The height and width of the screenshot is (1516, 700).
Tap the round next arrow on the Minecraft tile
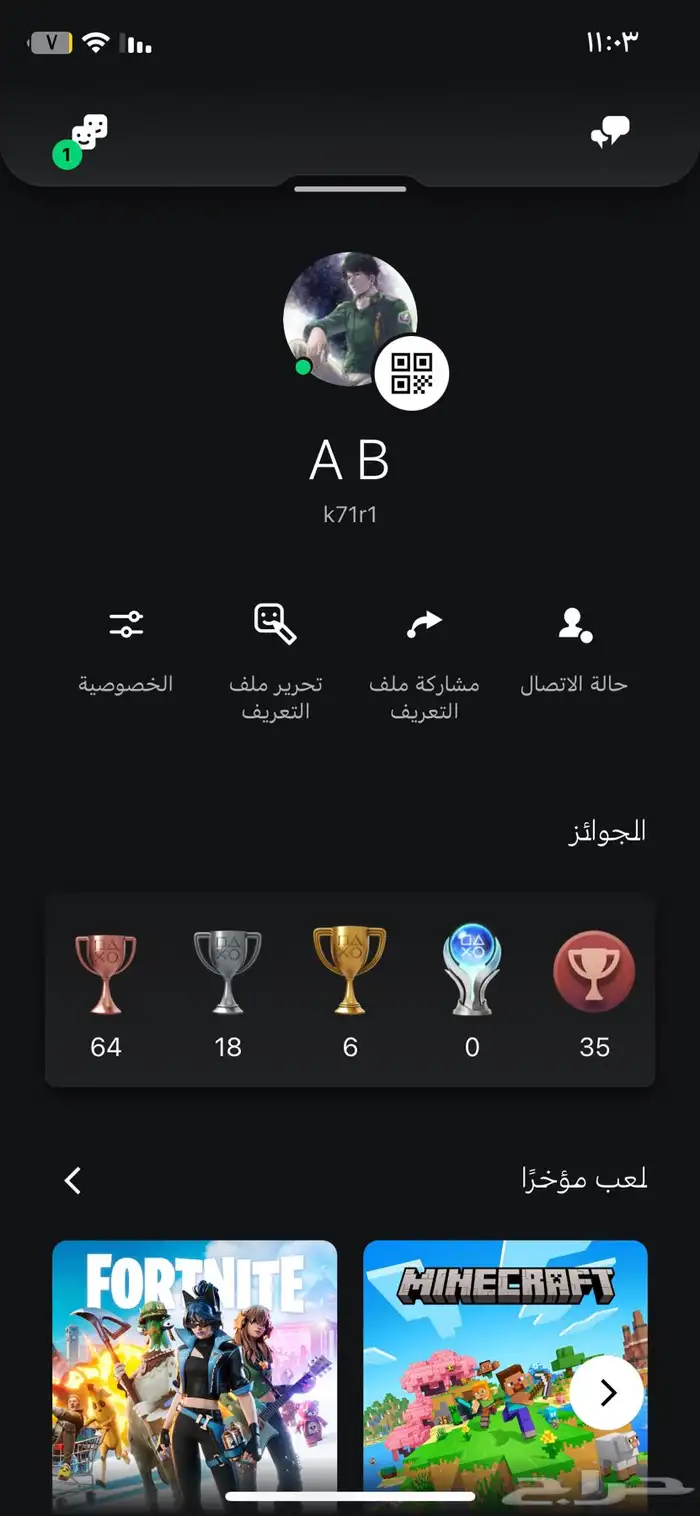click(x=607, y=1393)
